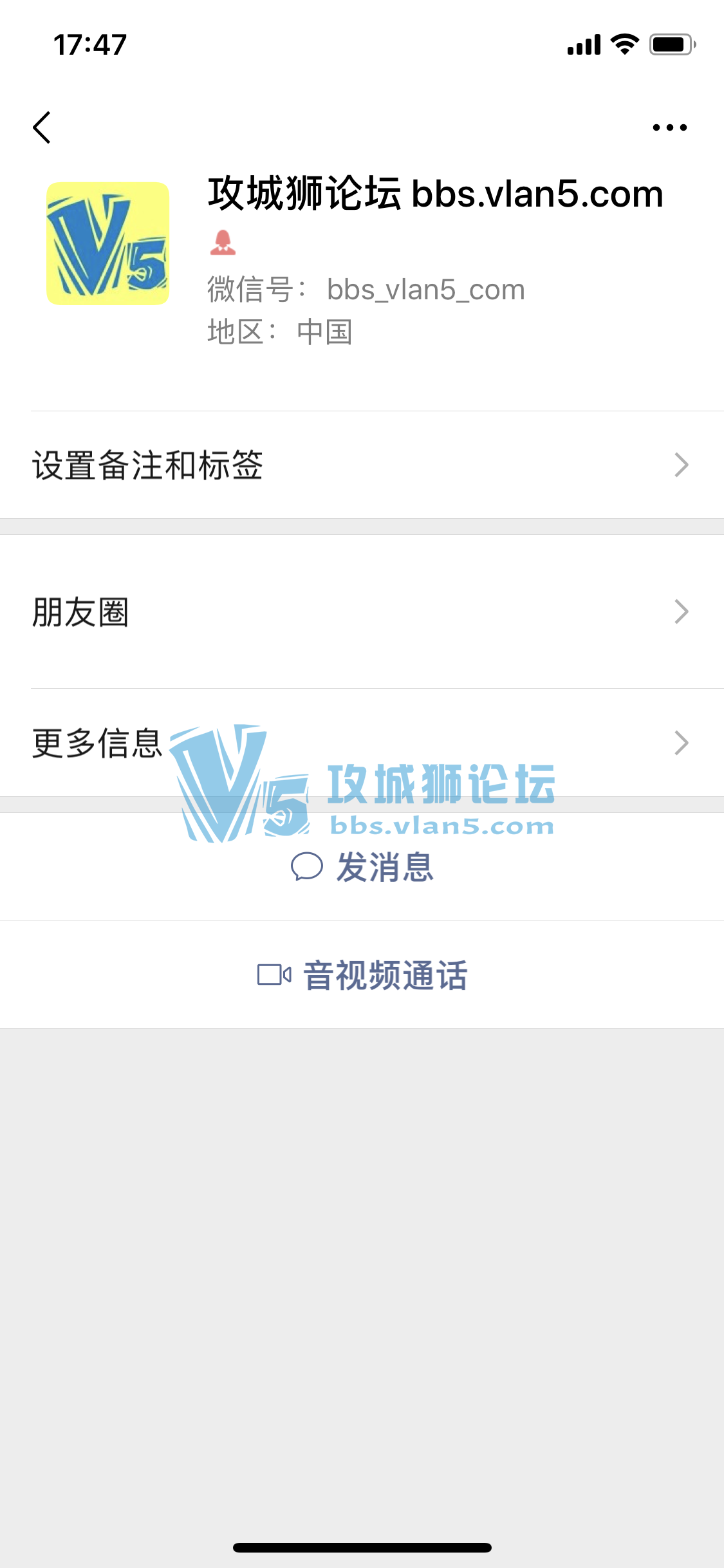View the contact's V5 profile avatar
The height and width of the screenshot is (1568, 724).
point(108,243)
